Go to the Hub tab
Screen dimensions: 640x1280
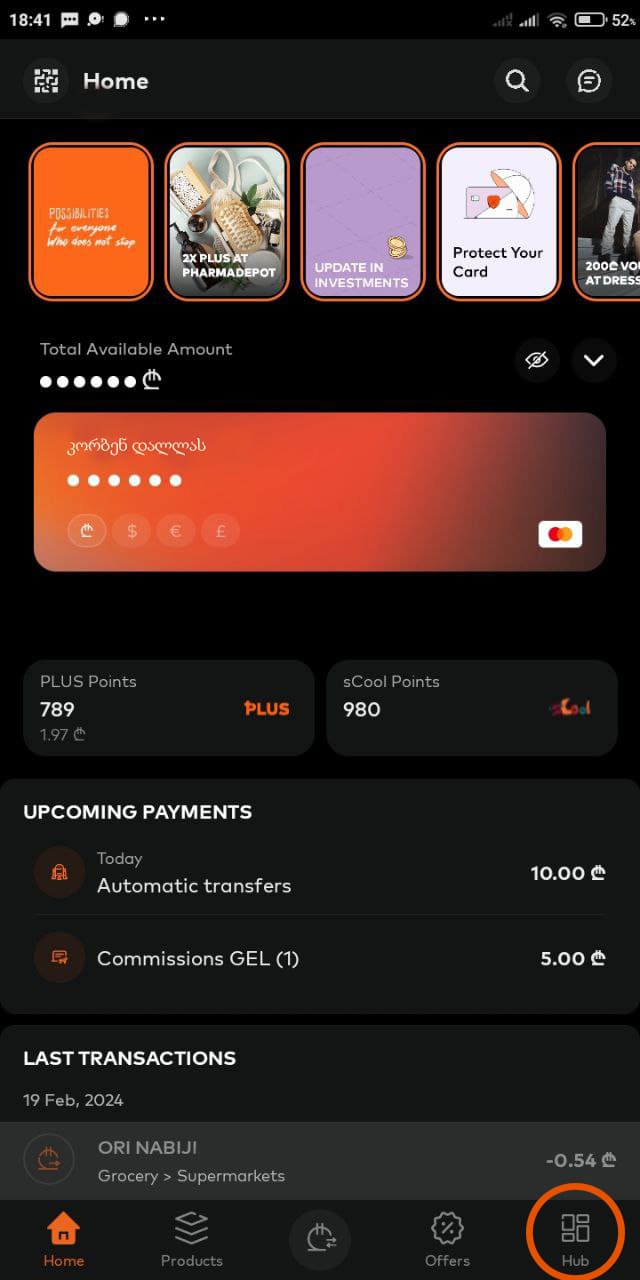(575, 1238)
